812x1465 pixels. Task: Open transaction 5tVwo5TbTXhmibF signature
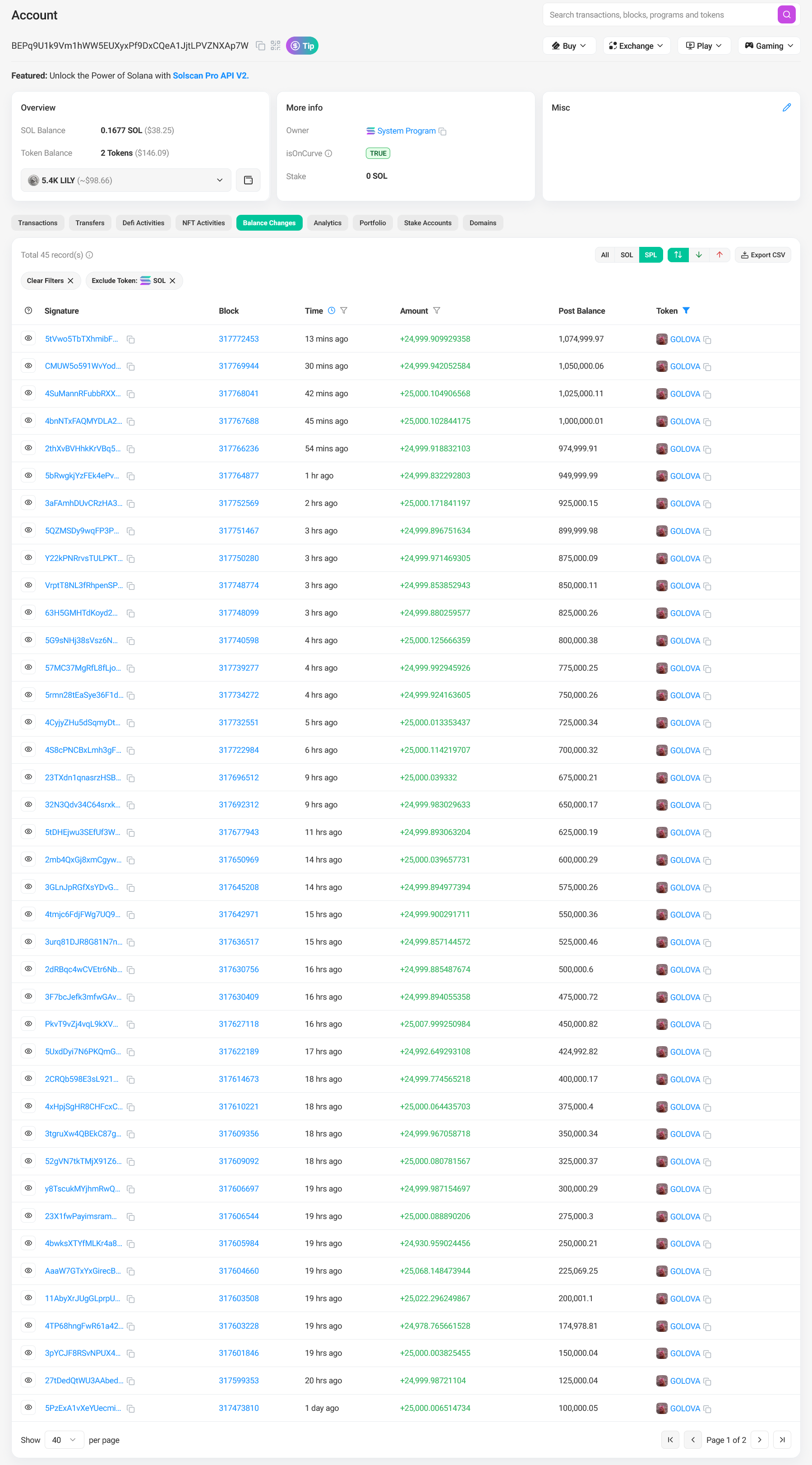(x=81, y=339)
